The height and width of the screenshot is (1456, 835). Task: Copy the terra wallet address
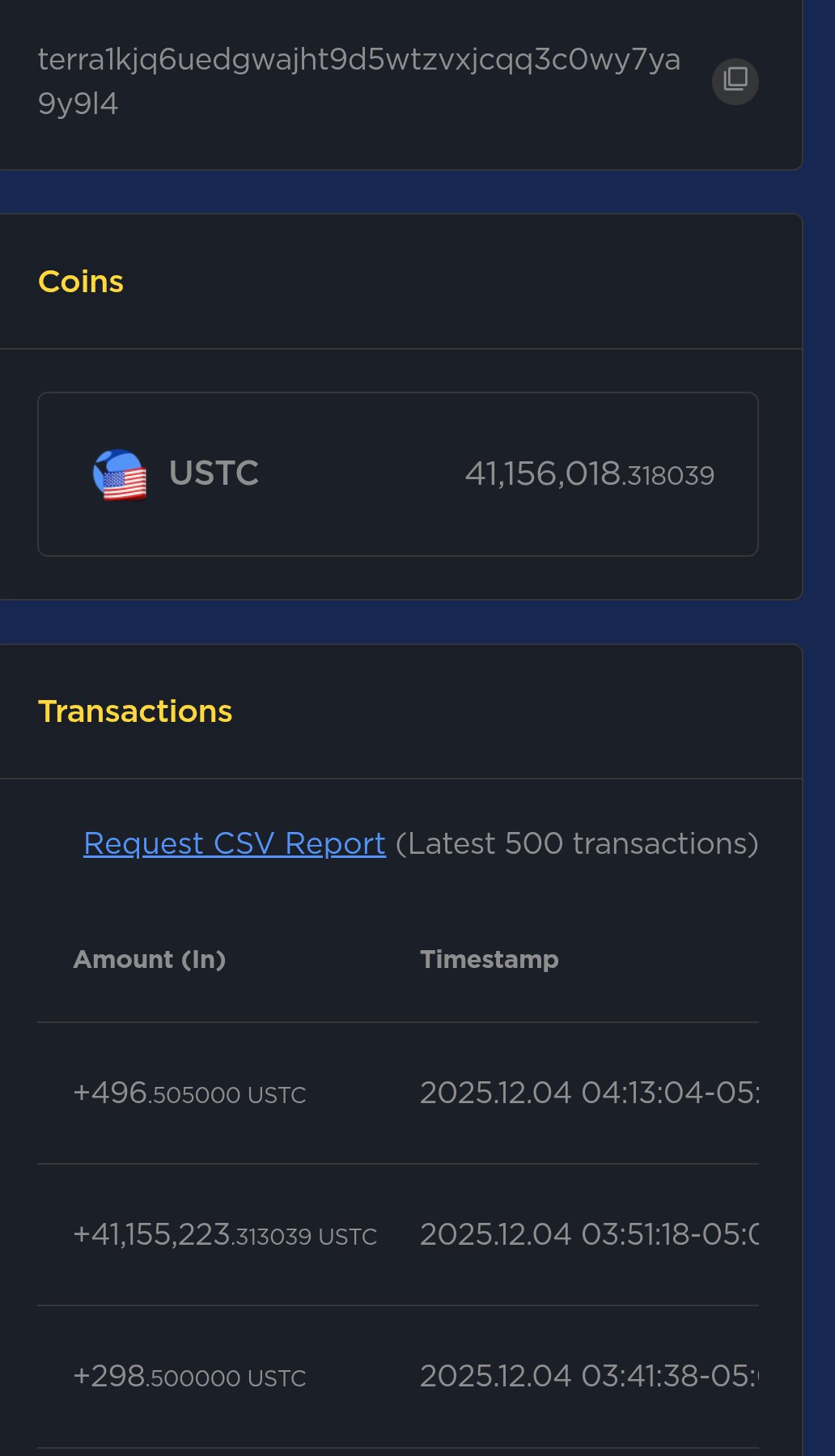[x=735, y=81]
